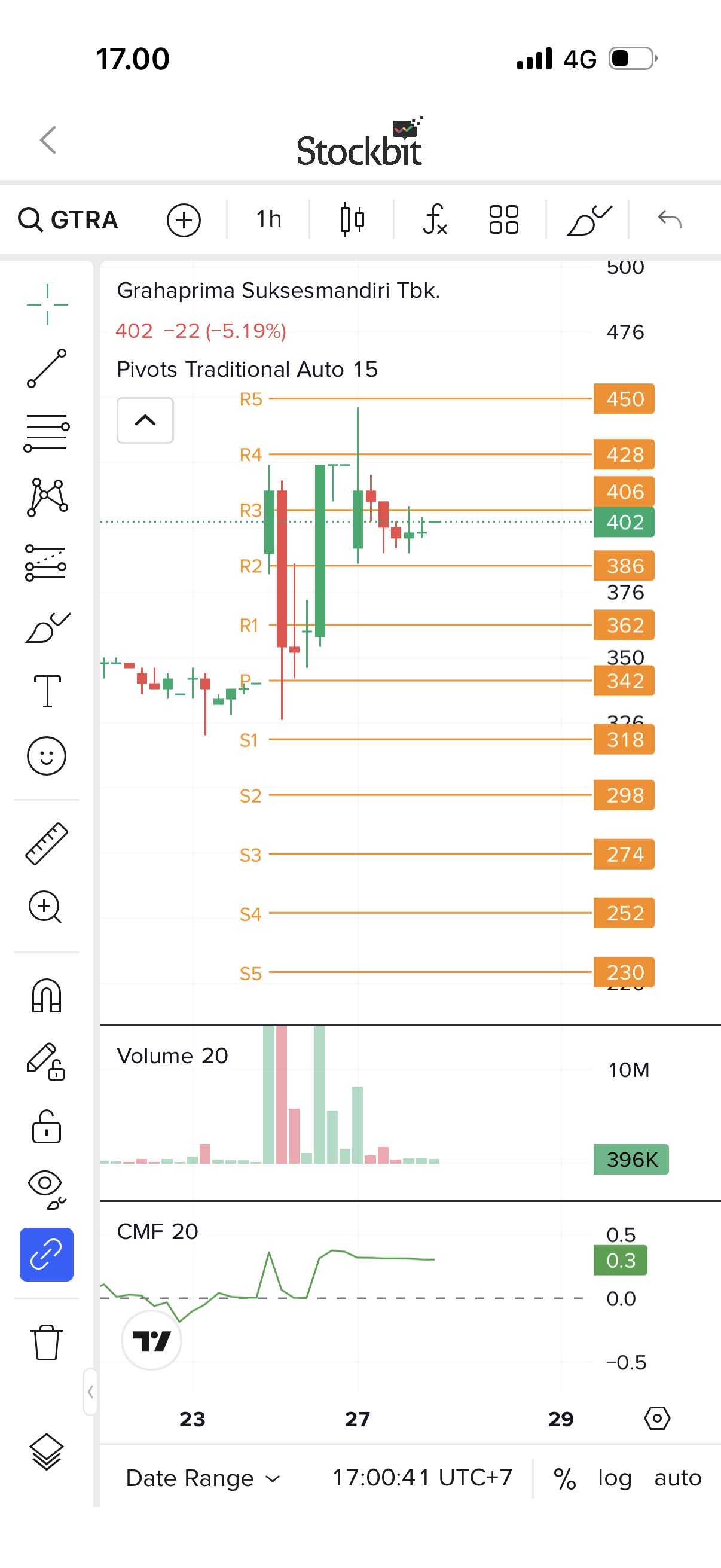
Task: Open the emoji sticker tool
Action: (x=46, y=756)
